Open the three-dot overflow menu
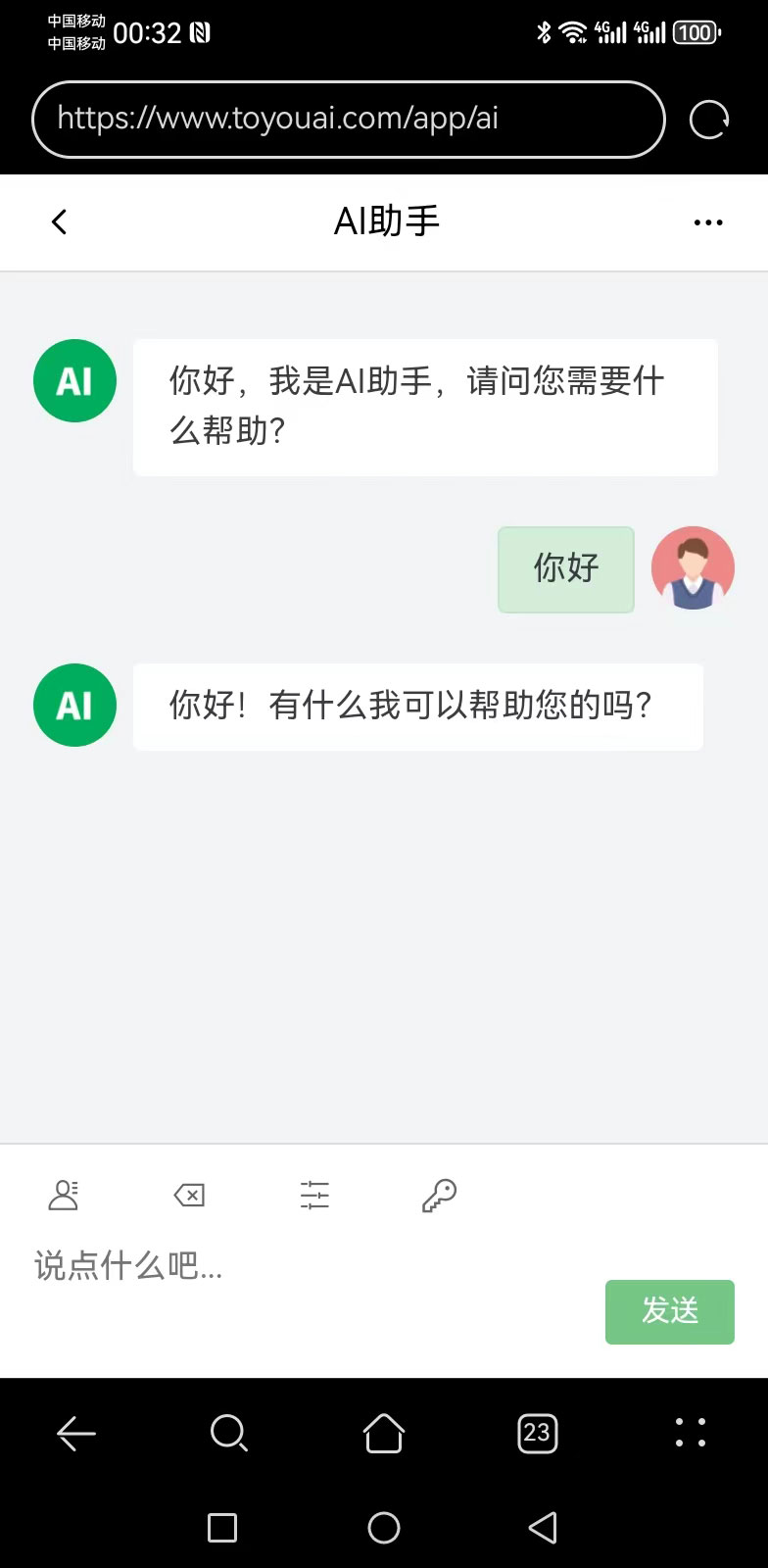 pyautogui.click(x=707, y=222)
